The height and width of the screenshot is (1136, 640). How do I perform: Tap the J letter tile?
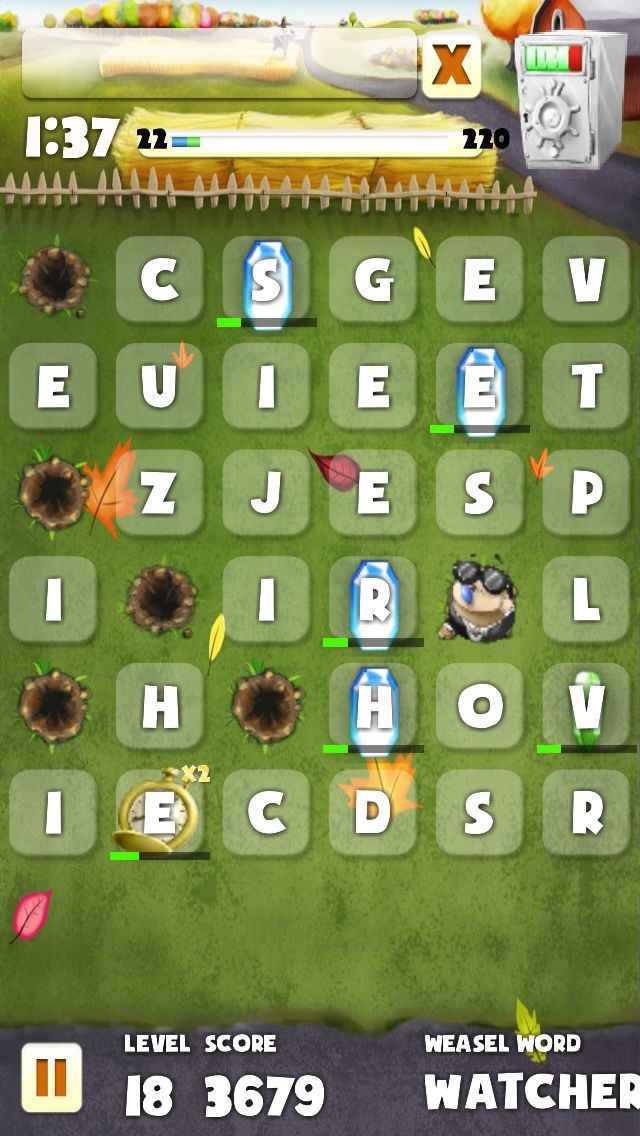[267, 493]
